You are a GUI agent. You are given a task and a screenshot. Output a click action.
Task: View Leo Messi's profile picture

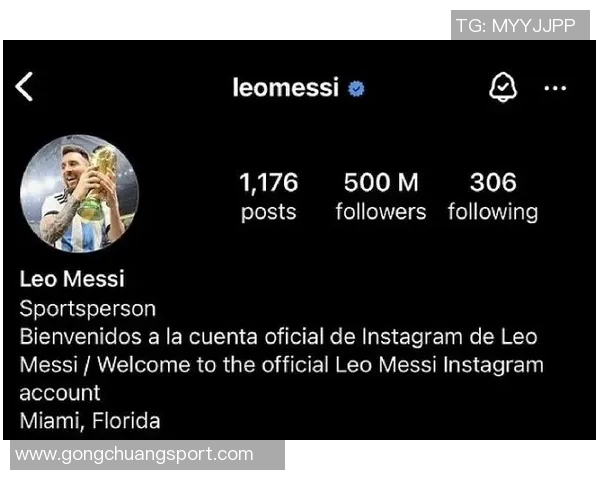[80, 194]
